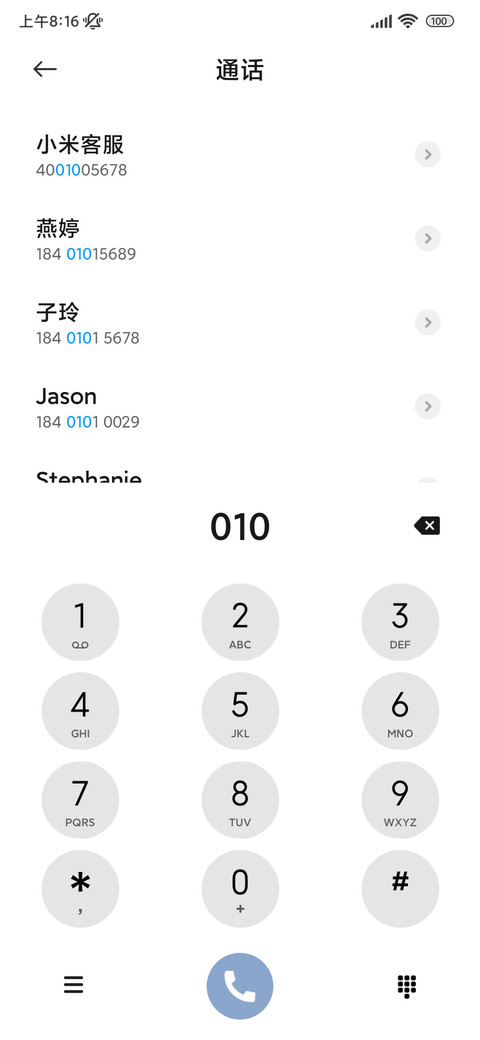The image size is (480, 1040).
Task: Tap keypad key 5 JKL
Action: tap(240, 711)
